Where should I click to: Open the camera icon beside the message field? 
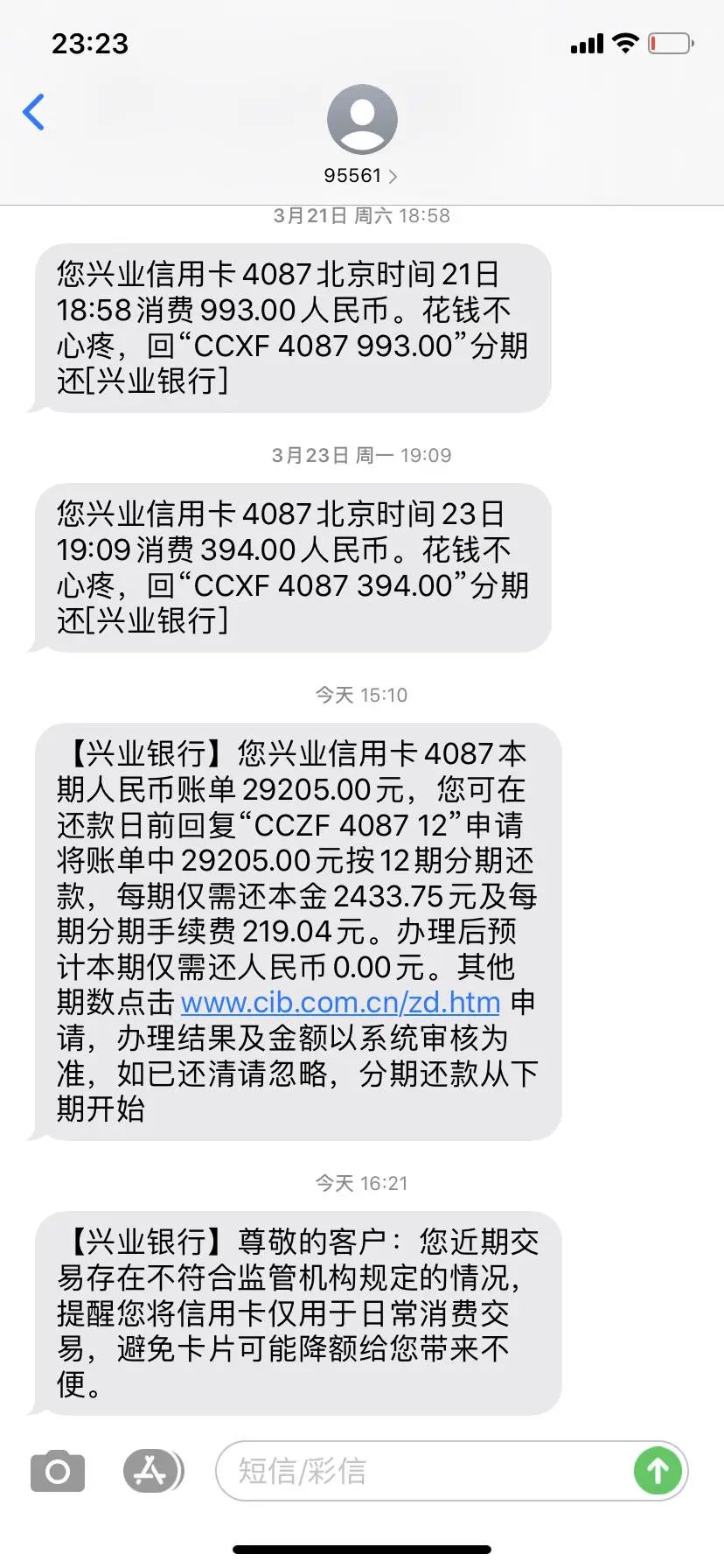point(56,1472)
